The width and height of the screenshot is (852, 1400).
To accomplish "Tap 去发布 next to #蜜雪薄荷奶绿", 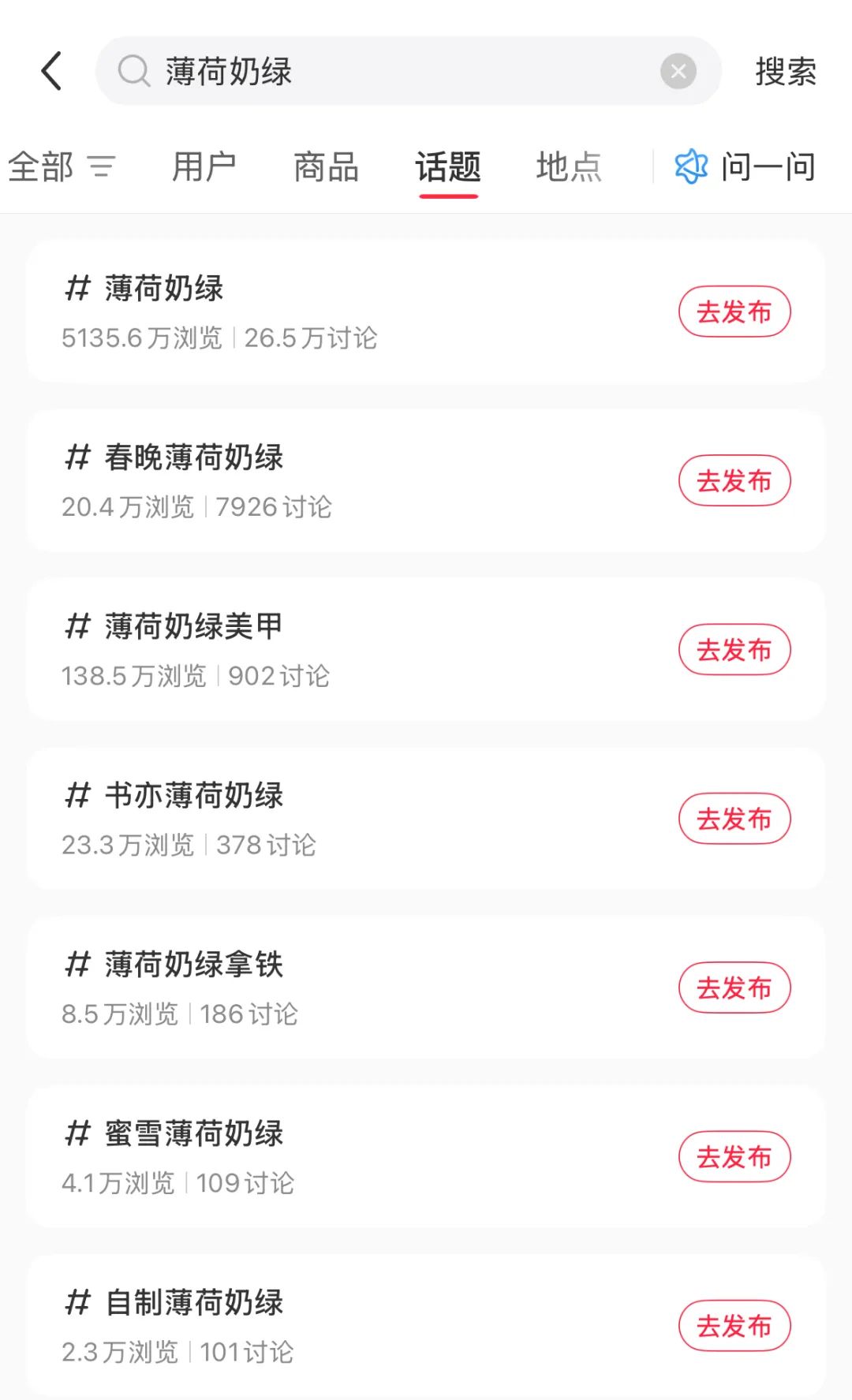I will [x=734, y=1156].
